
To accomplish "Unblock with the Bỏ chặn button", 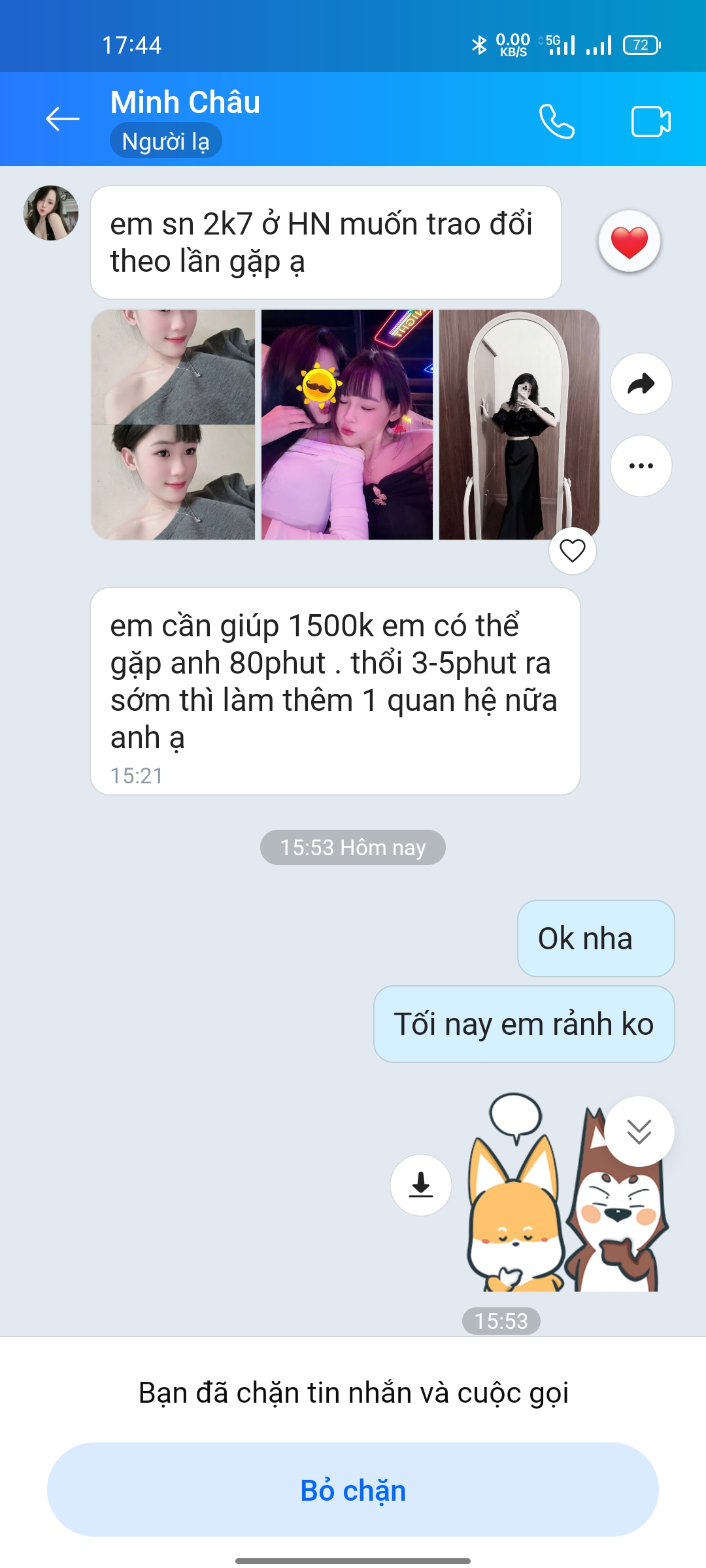I will 353,1490.
